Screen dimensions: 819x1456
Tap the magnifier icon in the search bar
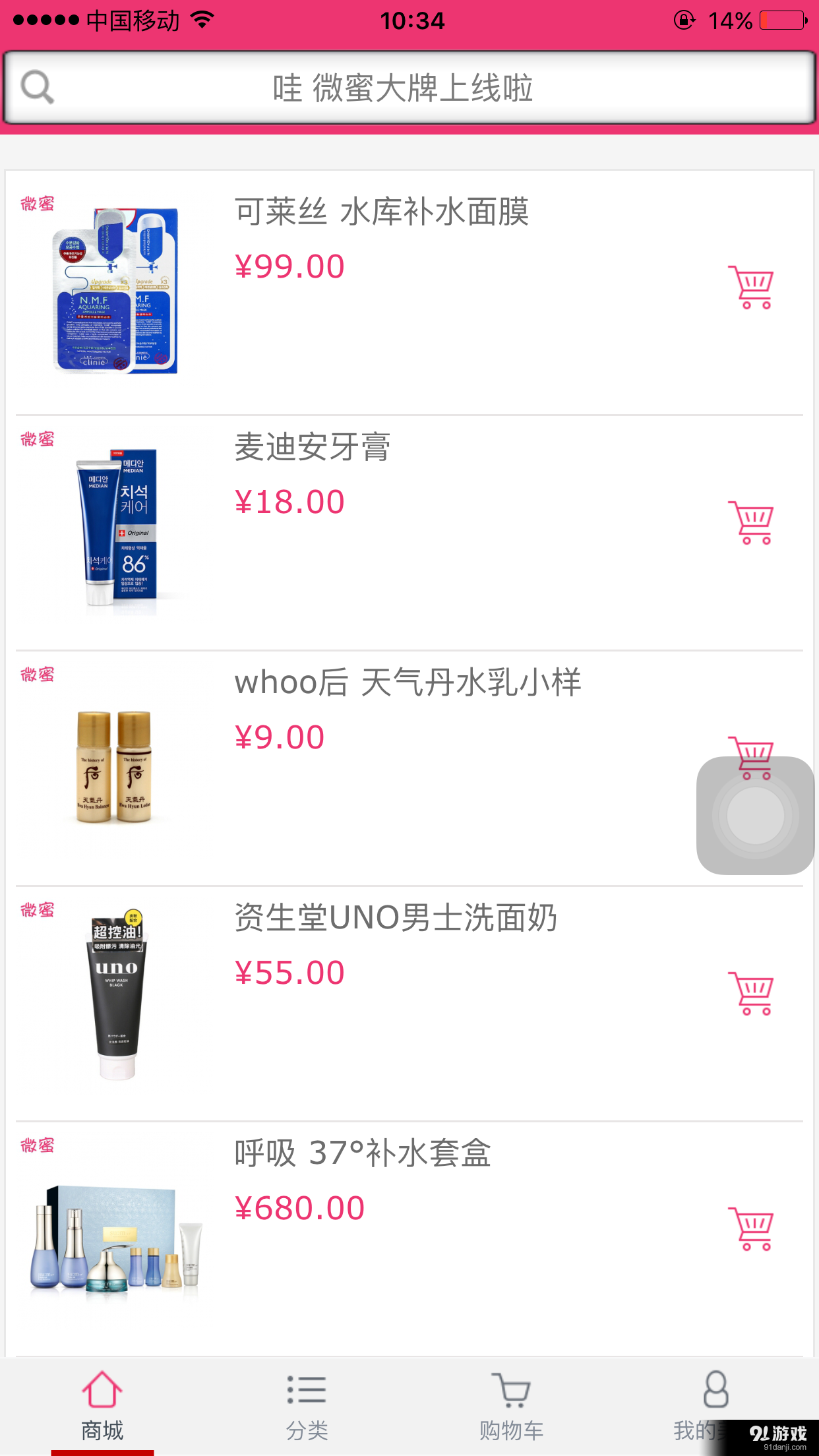(x=36, y=86)
